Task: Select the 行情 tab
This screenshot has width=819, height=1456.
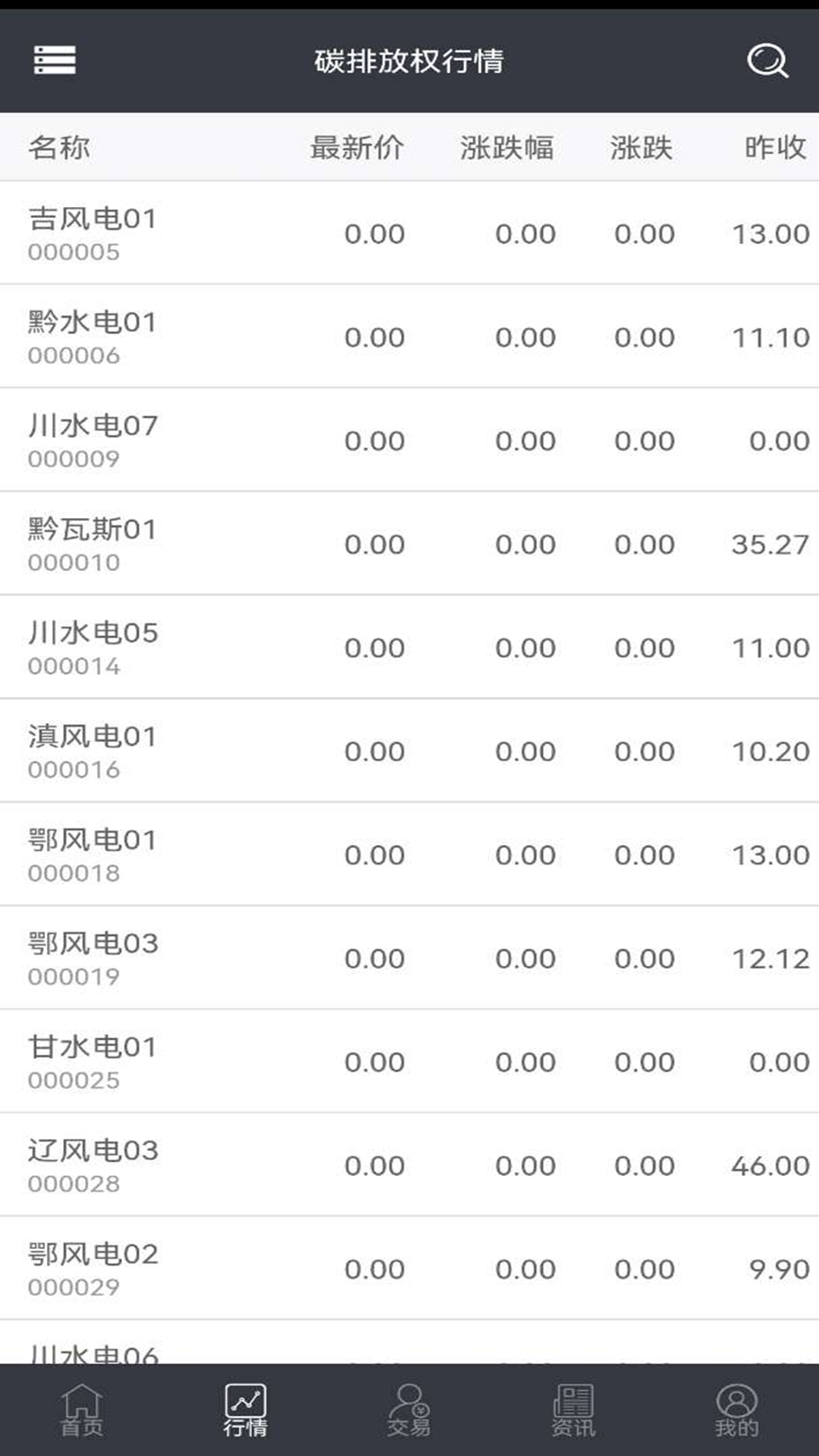Action: (x=246, y=1410)
